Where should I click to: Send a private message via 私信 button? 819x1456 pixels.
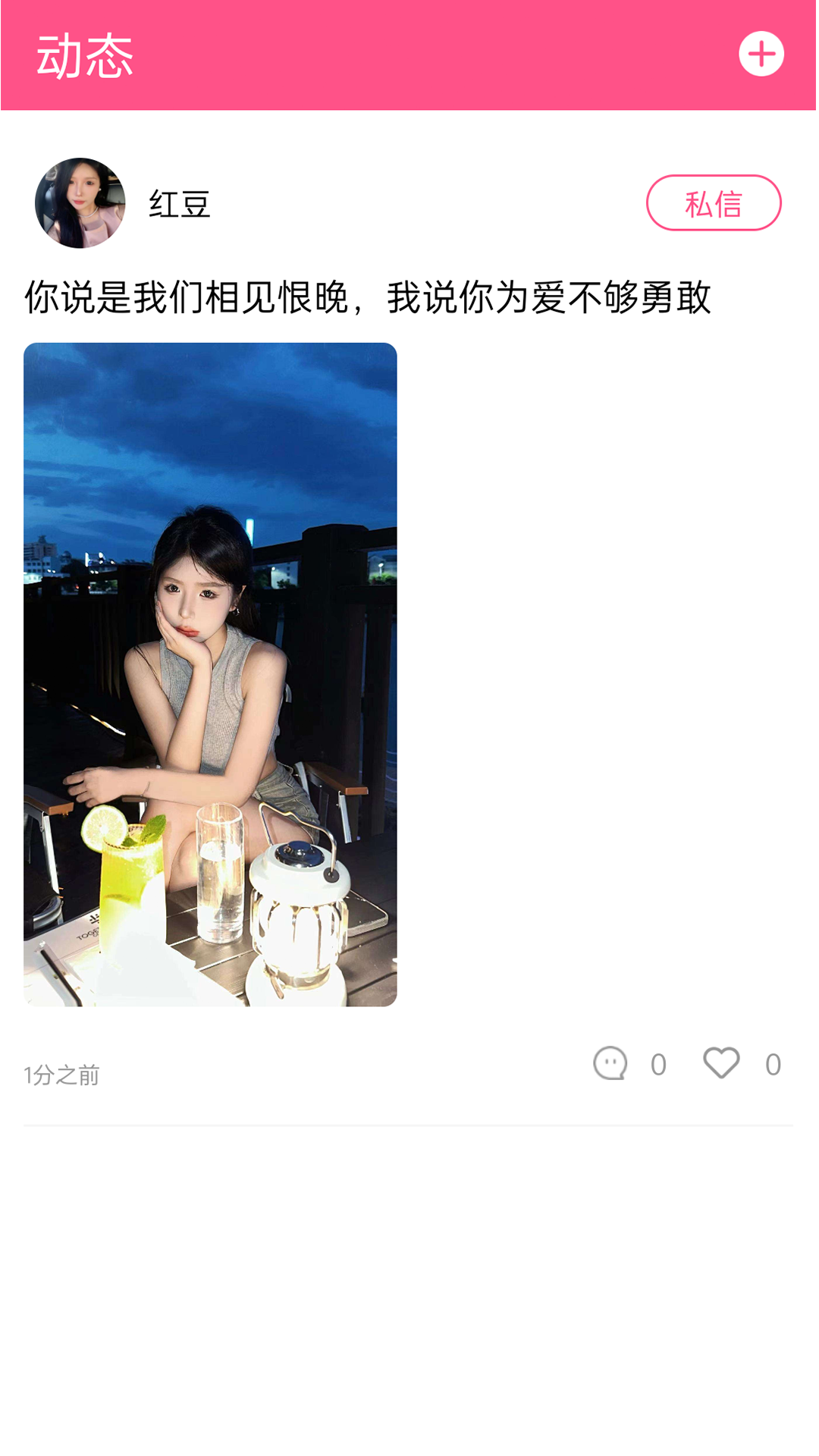click(x=713, y=203)
